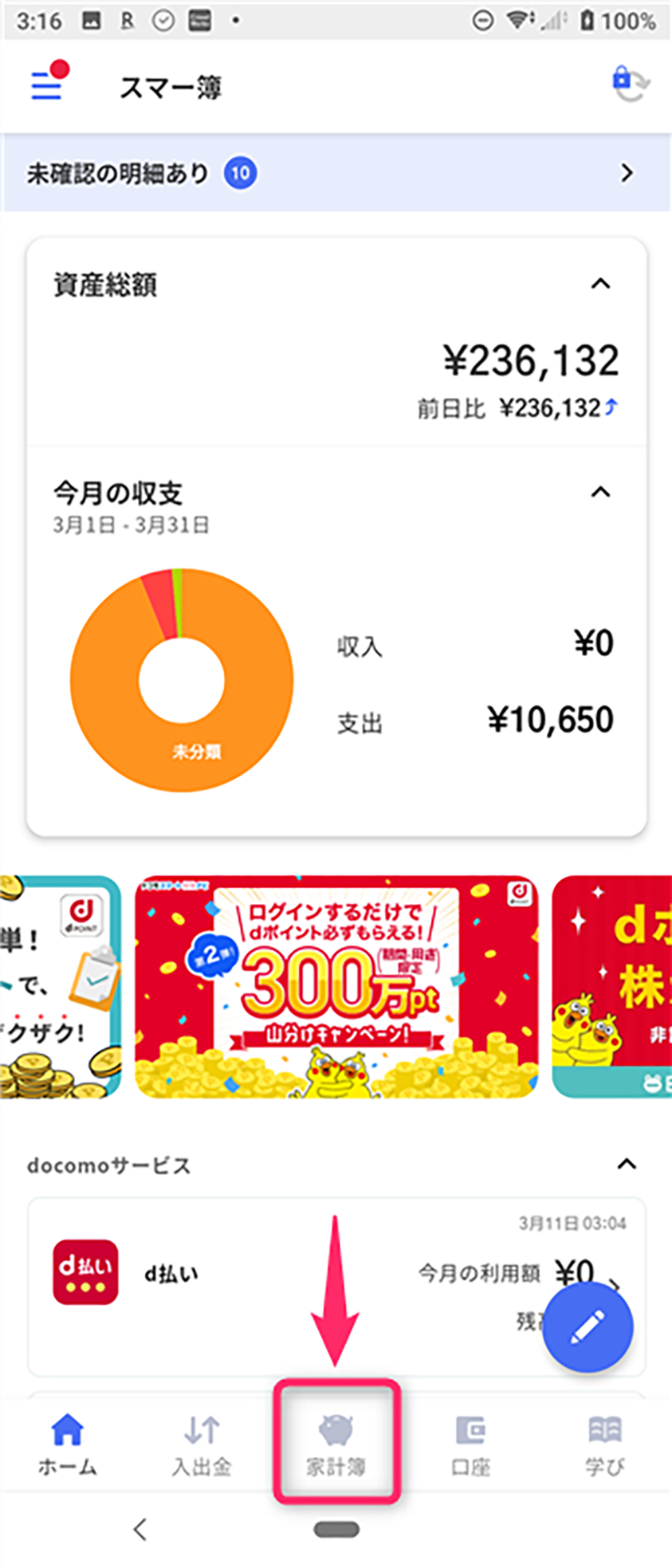The width and height of the screenshot is (672, 1568).
Task: Open the 300万pt campaign banner
Action: pyautogui.click(x=336, y=987)
